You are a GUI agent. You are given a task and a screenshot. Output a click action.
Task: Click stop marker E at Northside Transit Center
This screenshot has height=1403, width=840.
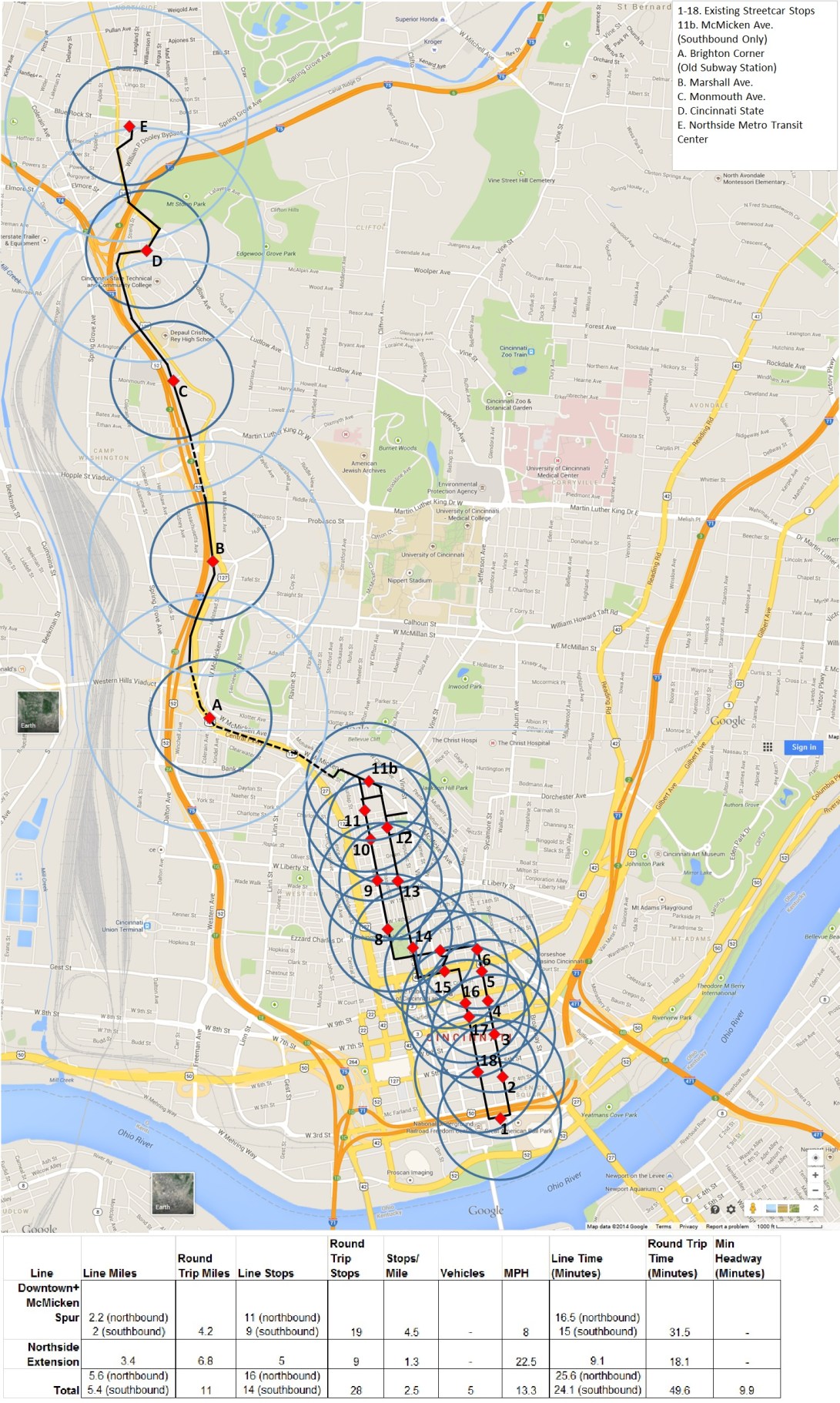tap(128, 126)
